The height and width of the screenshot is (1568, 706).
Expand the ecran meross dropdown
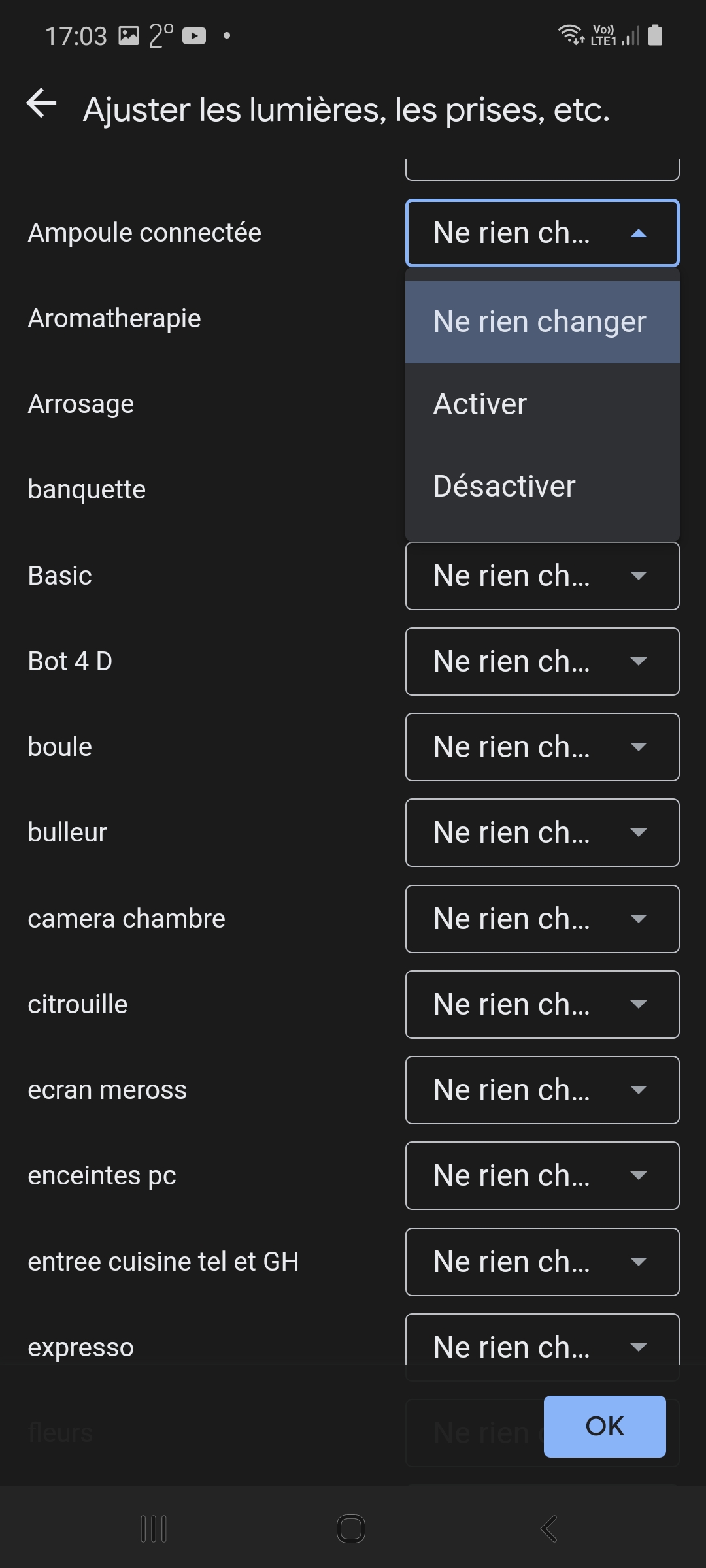[x=543, y=1090]
